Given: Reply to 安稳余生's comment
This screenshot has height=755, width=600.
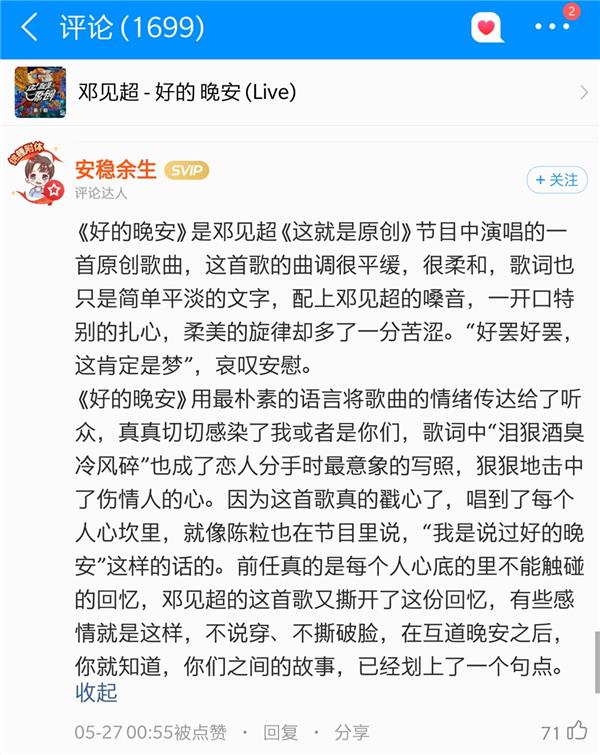Looking at the screenshot, I should (281, 732).
